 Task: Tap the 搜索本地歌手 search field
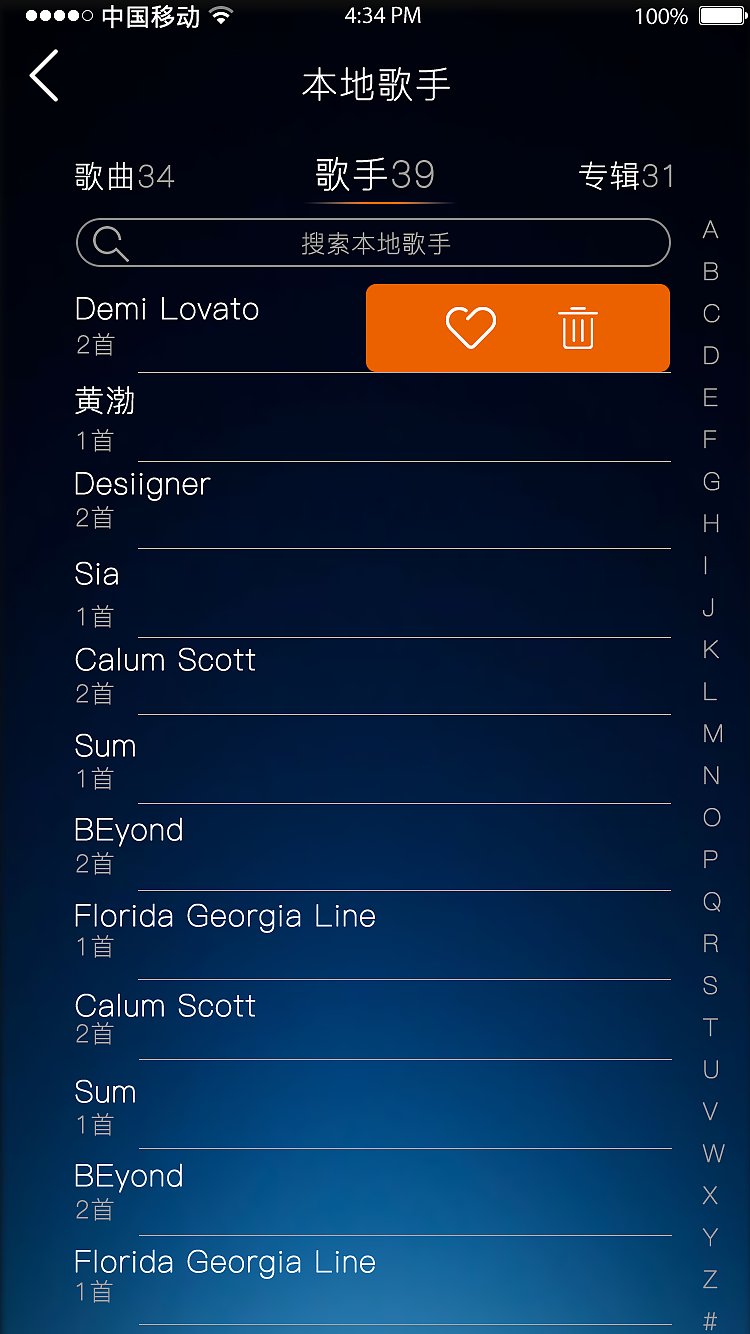click(x=373, y=243)
